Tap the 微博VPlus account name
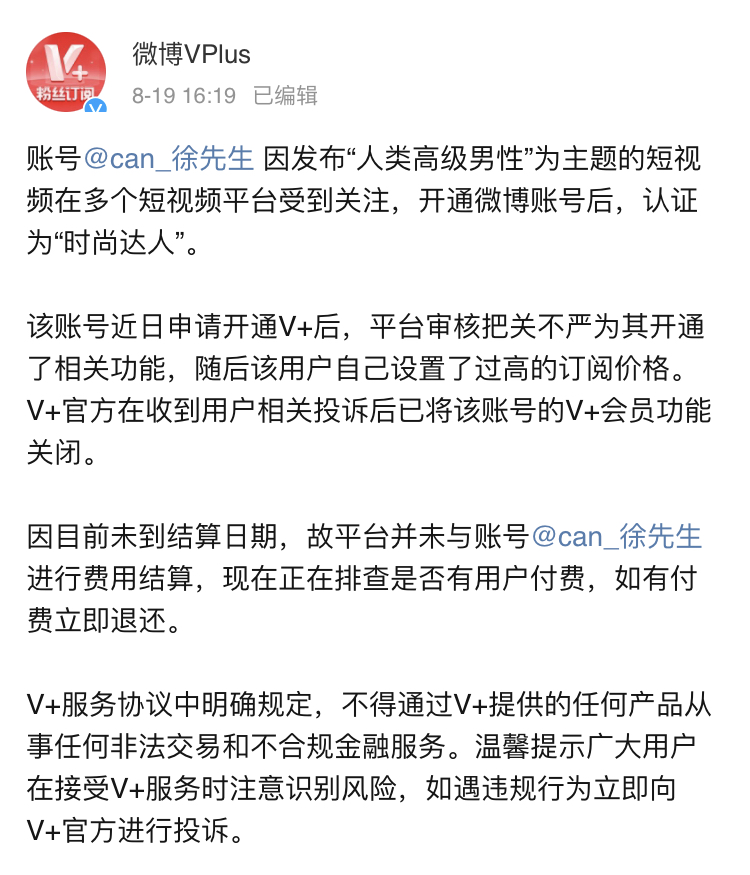Image resolution: width=750 pixels, height=875 pixels. (192, 53)
